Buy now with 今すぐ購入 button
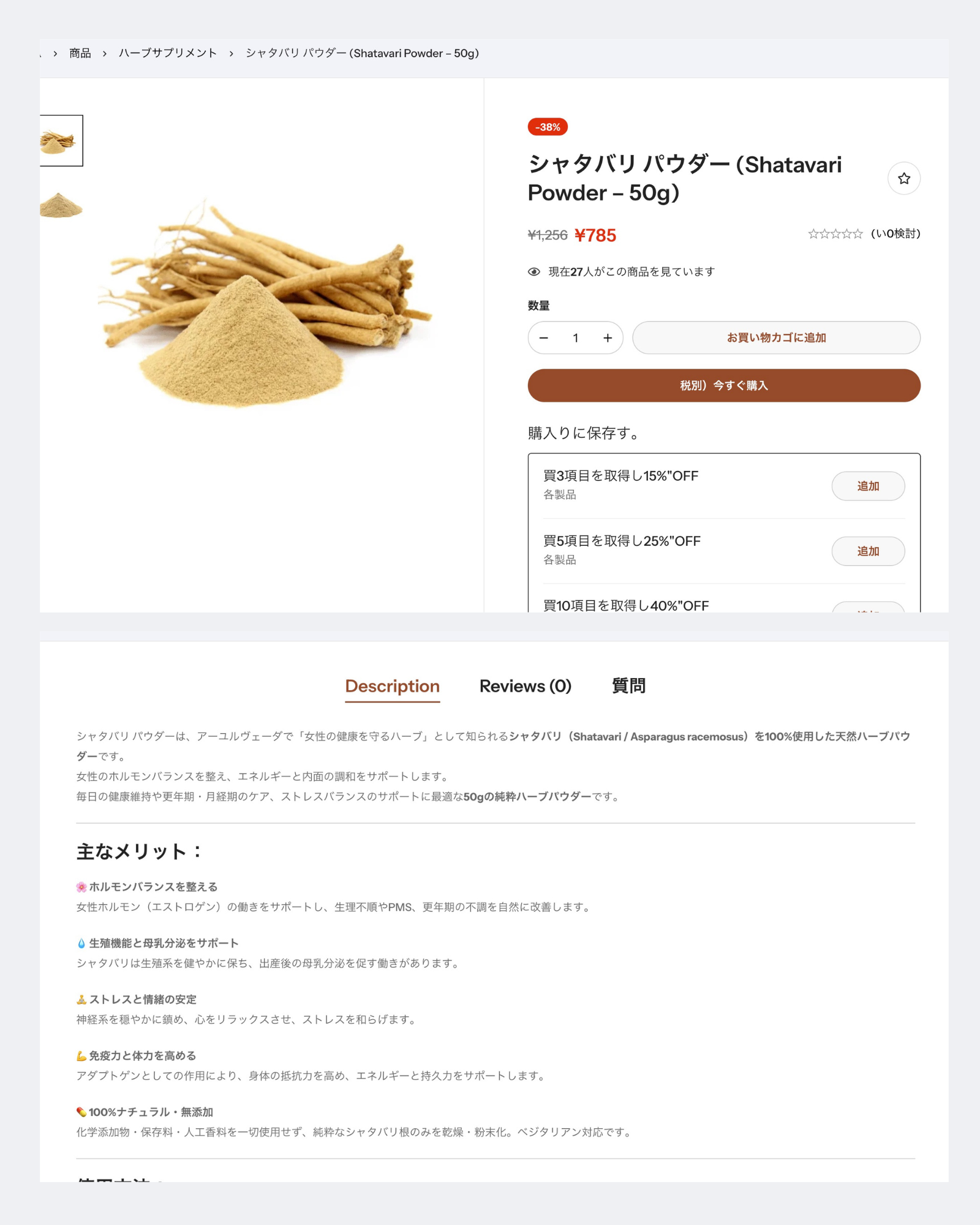Image resolution: width=980 pixels, height=1225 pixels. pos(723,386)
